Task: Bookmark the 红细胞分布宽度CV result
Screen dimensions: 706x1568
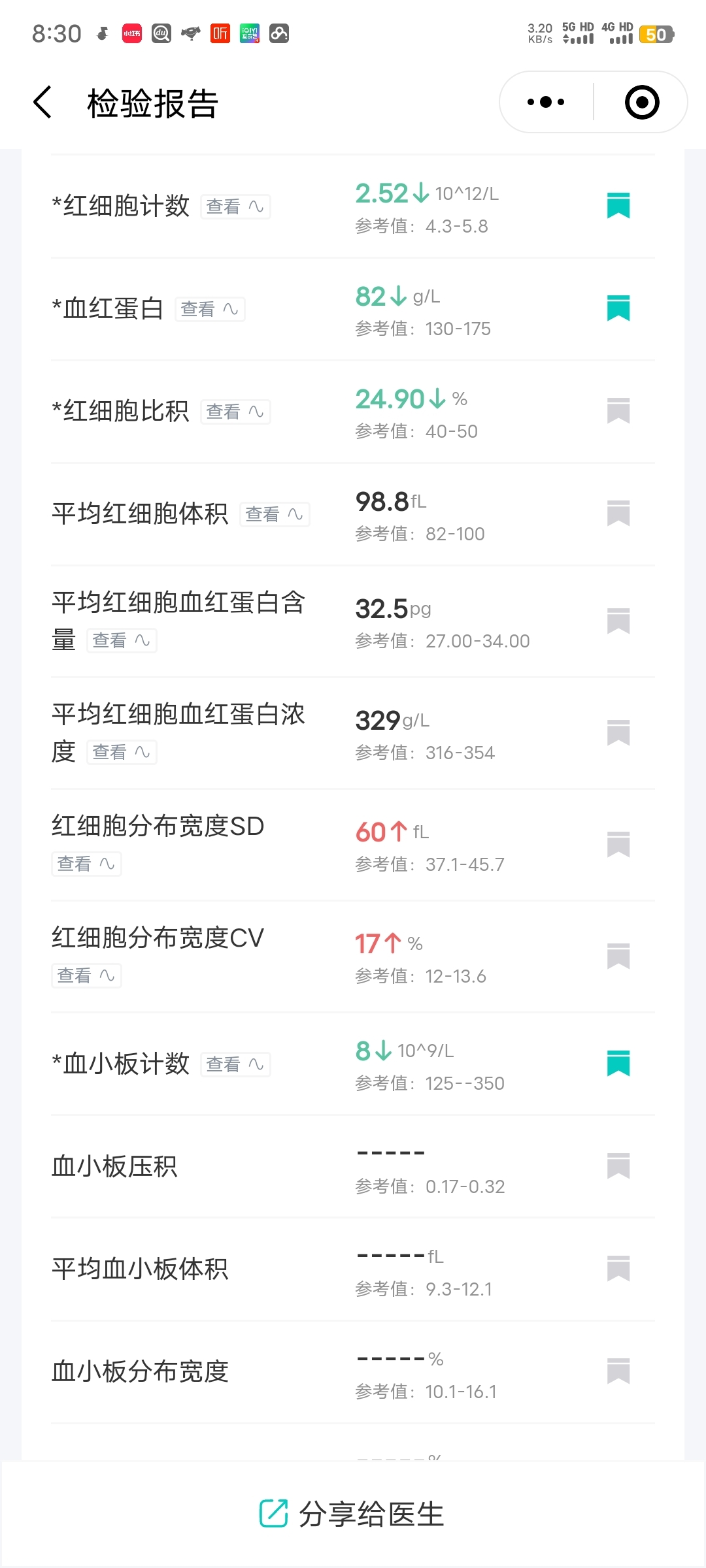Action: (618, 956)
